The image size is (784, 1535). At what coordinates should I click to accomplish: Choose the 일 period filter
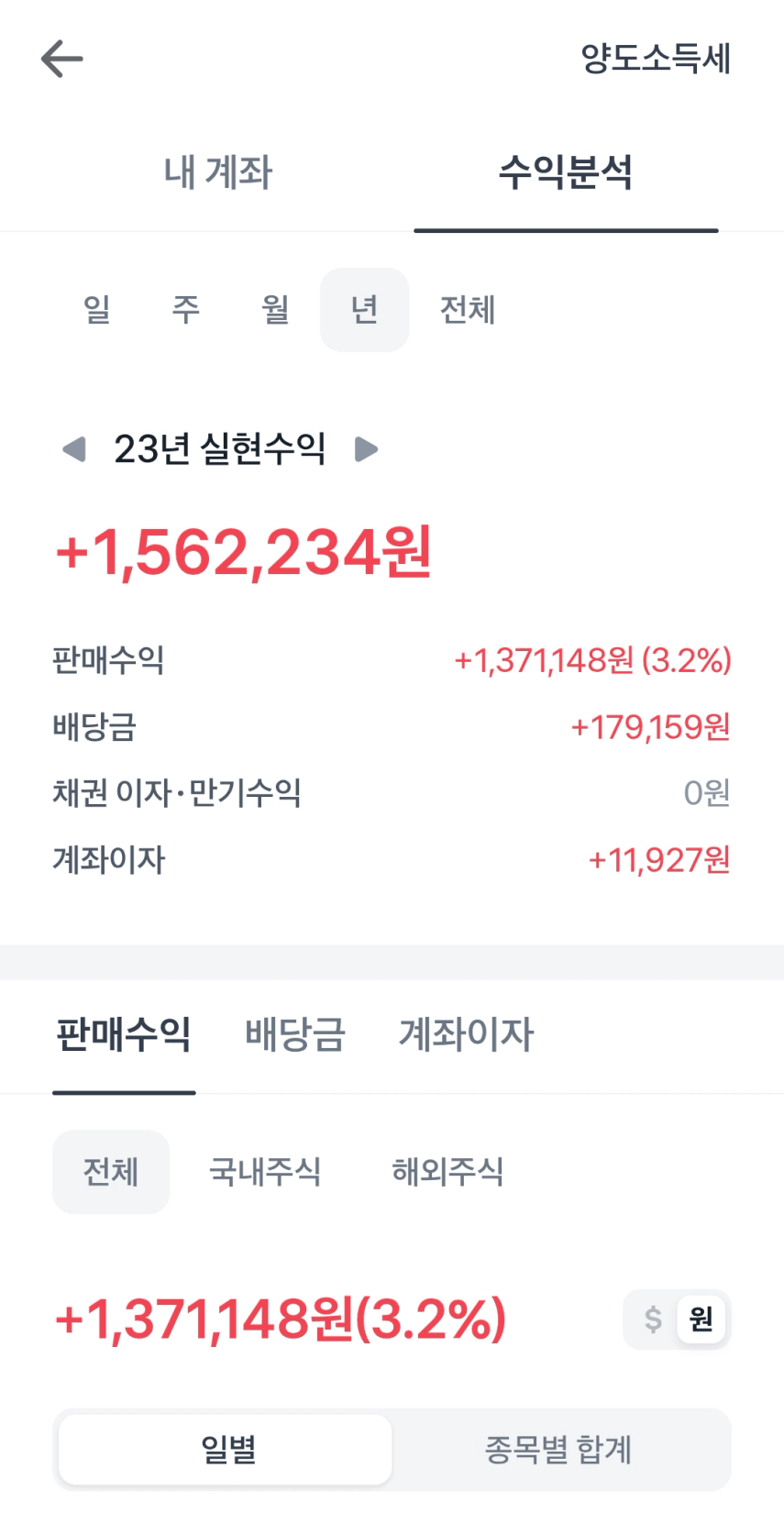coord(97,310)
